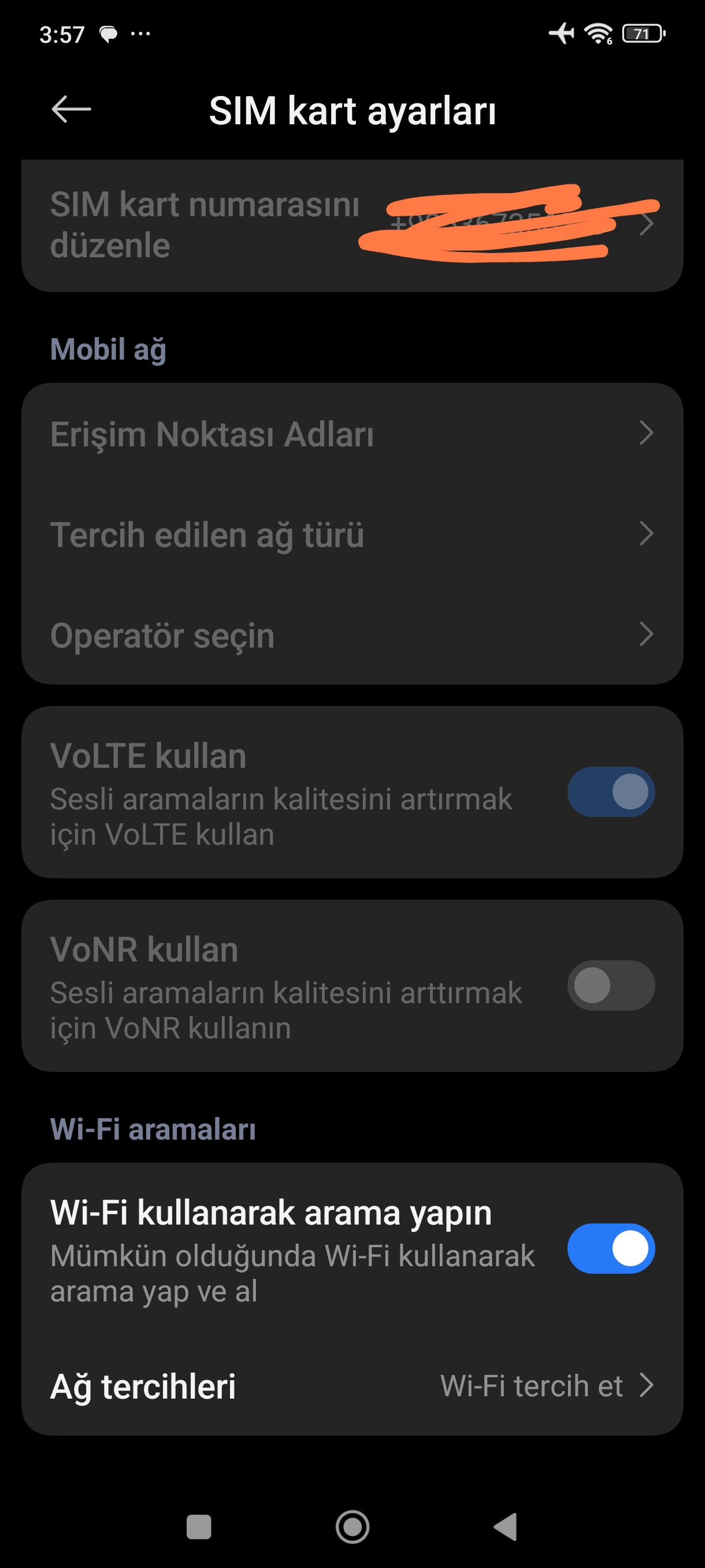Open SIM kart numarasını düzenle row

(352, 225)
